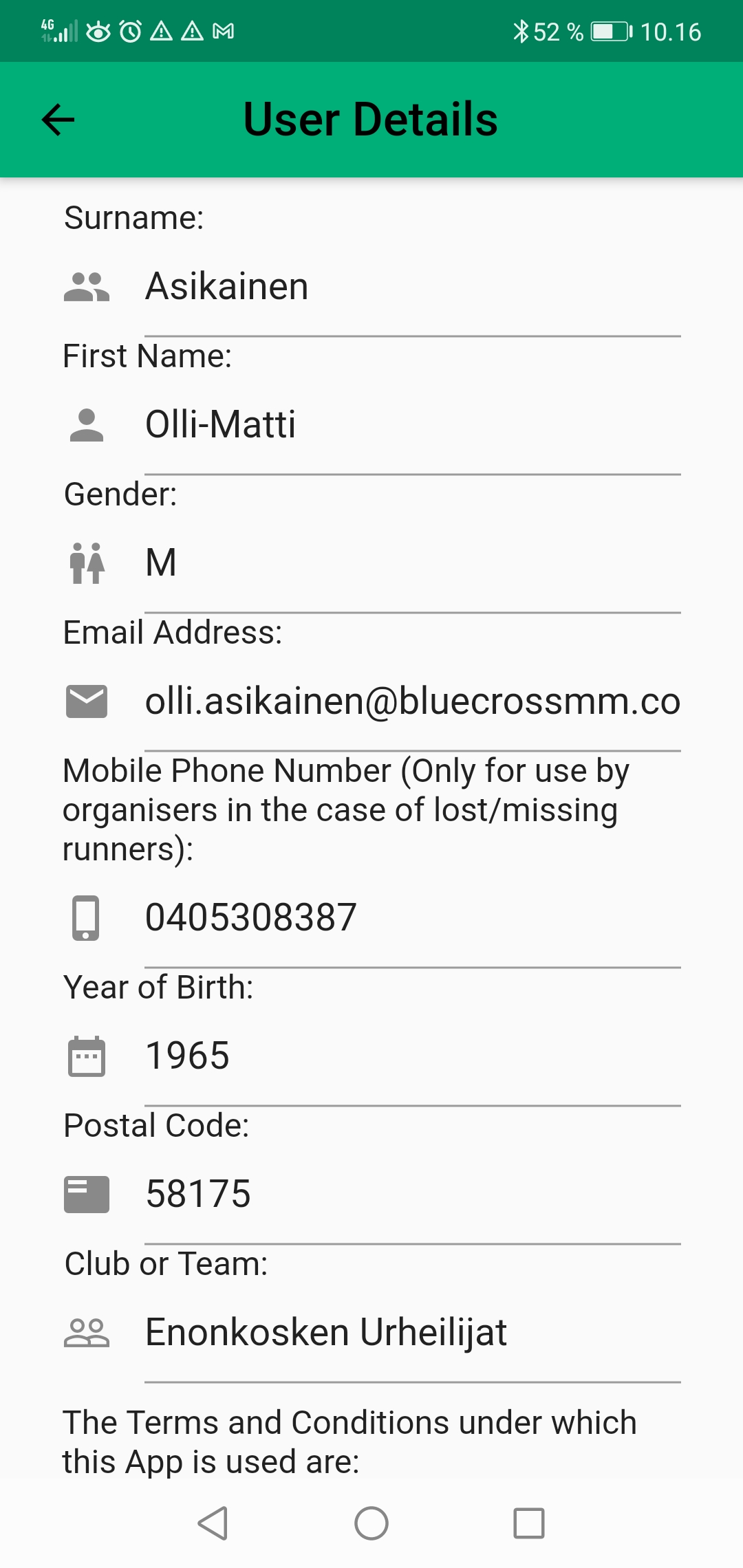Tap the system home button
This screenshot has height=1568, width=743.
(x=371, y=1523)
